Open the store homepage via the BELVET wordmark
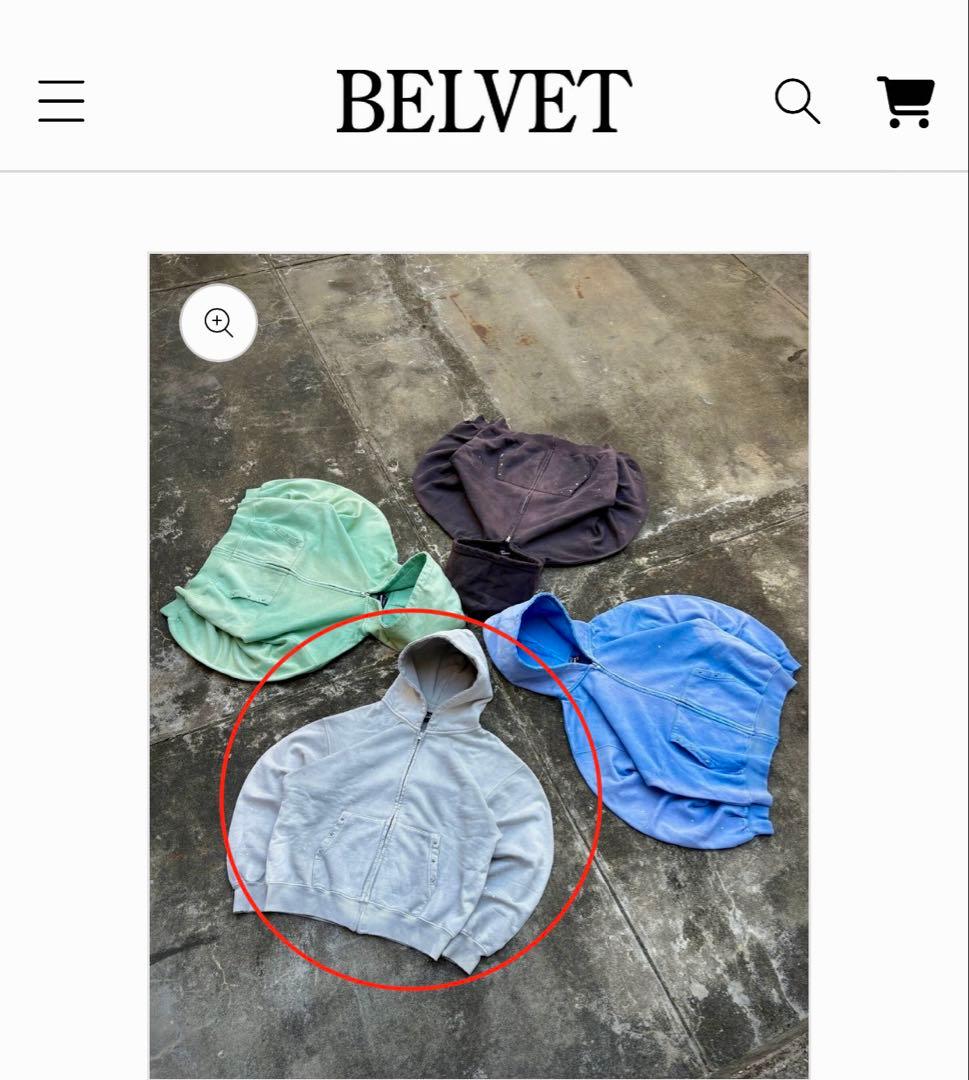This screenshot has height=1080, width=969. [x=483, y=99]
